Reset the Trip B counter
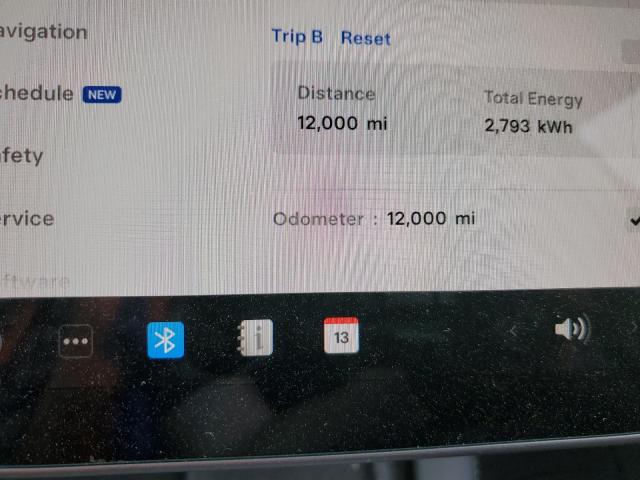 pos(365,38)
